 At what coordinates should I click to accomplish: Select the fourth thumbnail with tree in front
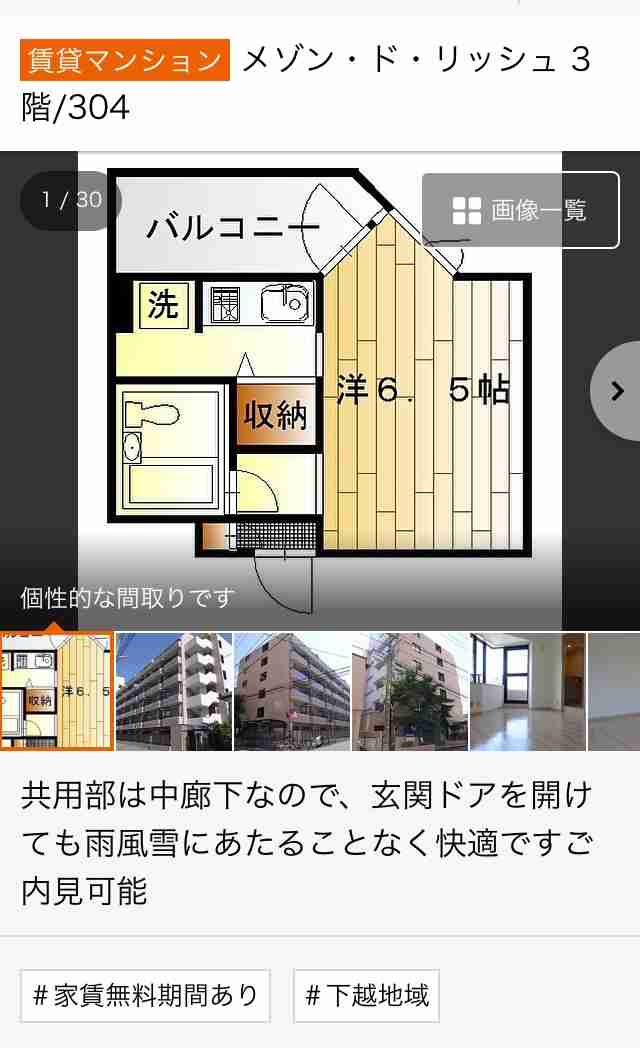coord(410,692)
